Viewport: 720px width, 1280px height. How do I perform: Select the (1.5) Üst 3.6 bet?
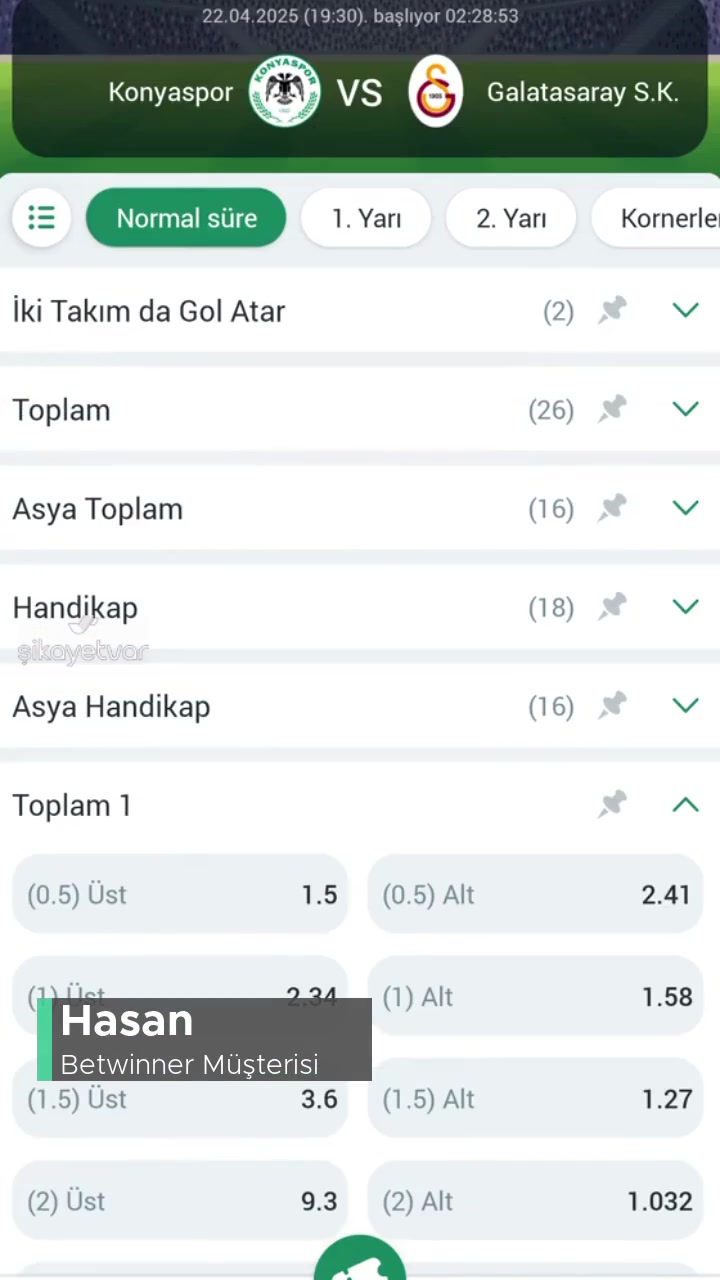[180, 1099]
